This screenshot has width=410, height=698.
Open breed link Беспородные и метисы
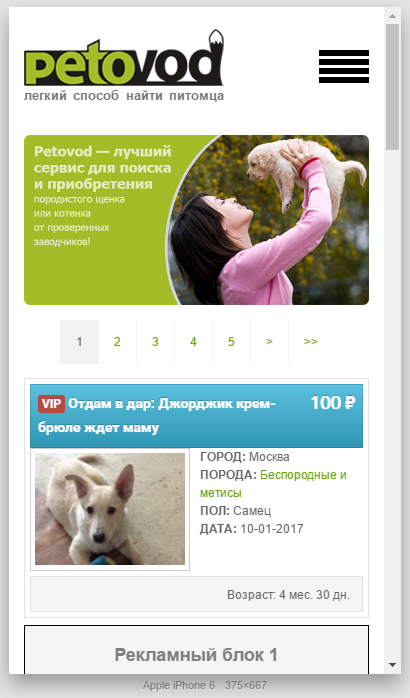point(273,484)
